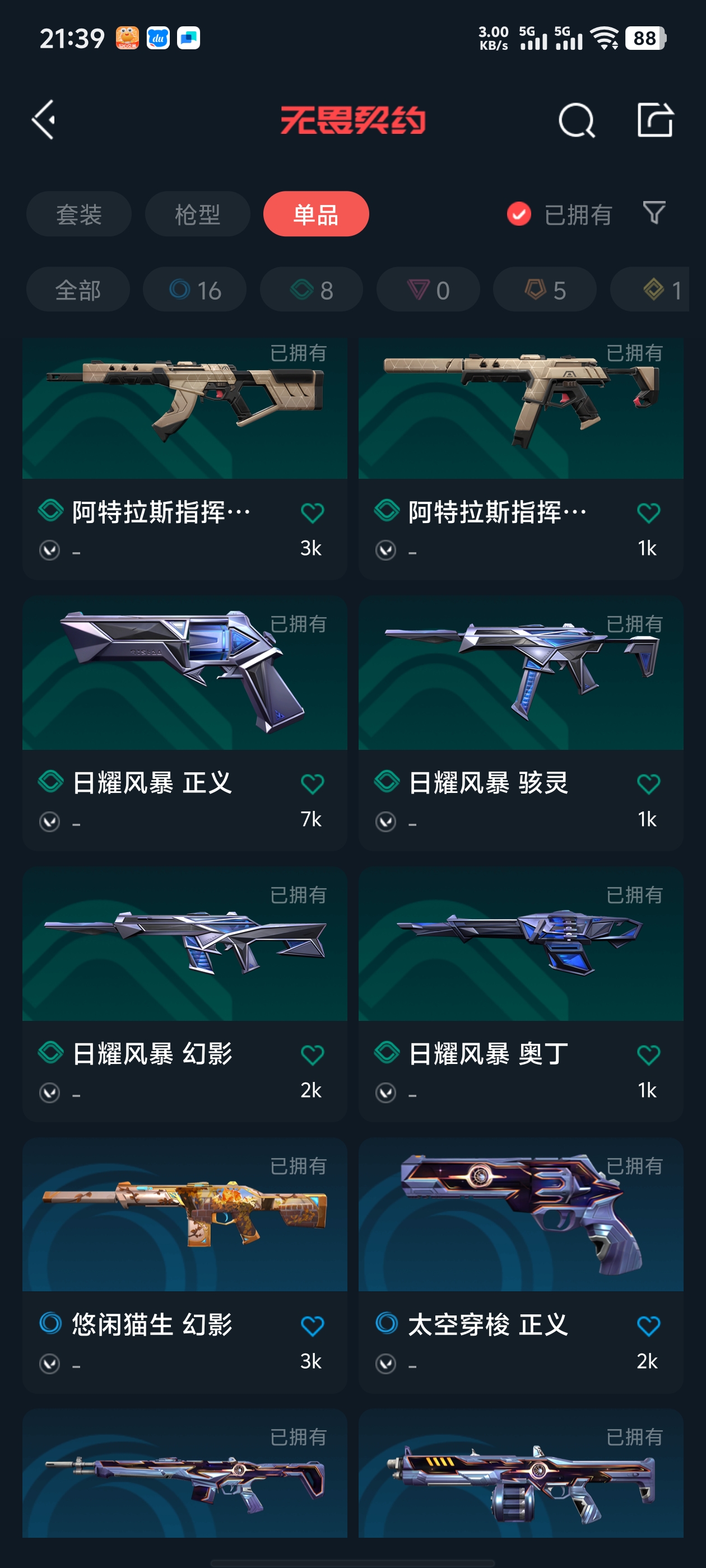Image resolution: width=706 pixels, height=1568 pixels.
Task: Switch to the 枪型 tab
Action: (197, 214)
